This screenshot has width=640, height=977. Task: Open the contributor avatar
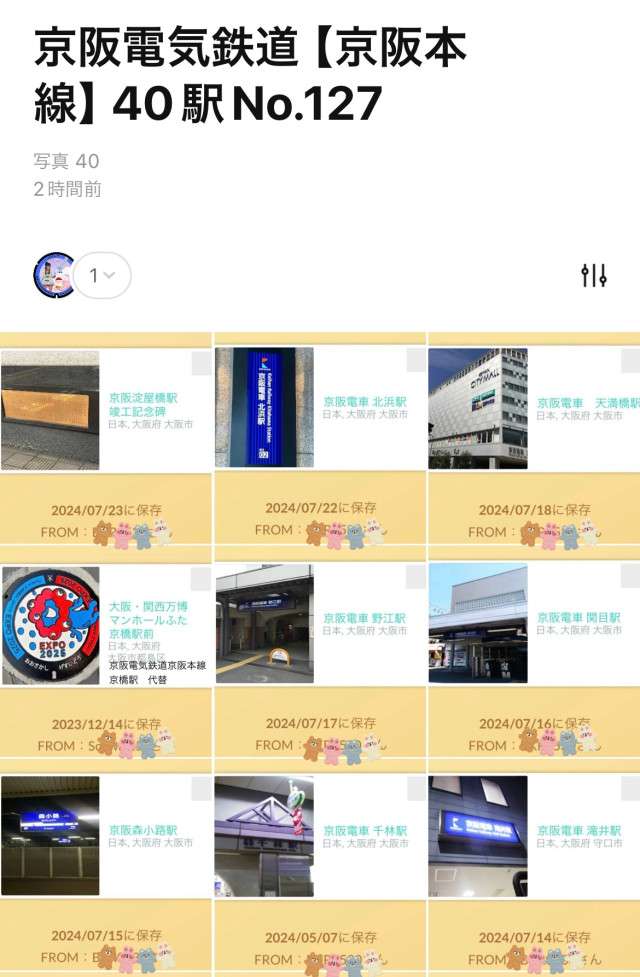tap(54, 275)
